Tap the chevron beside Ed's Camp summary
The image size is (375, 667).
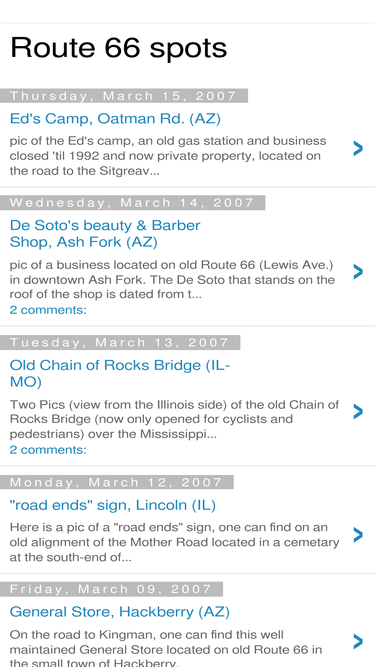(358, 148)
